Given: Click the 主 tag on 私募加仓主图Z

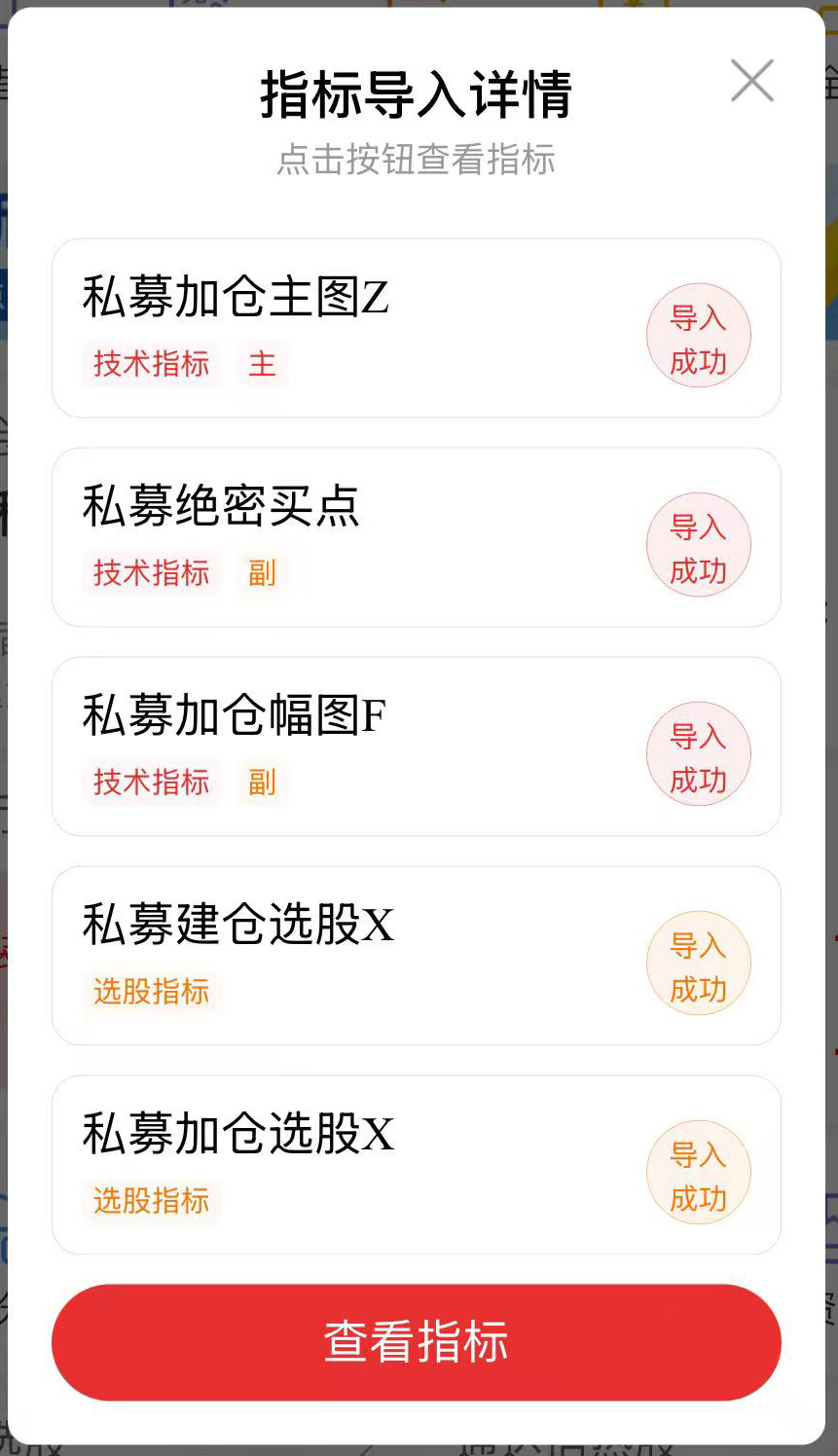Looking at the screenshot, I should [x=261, y=365].
